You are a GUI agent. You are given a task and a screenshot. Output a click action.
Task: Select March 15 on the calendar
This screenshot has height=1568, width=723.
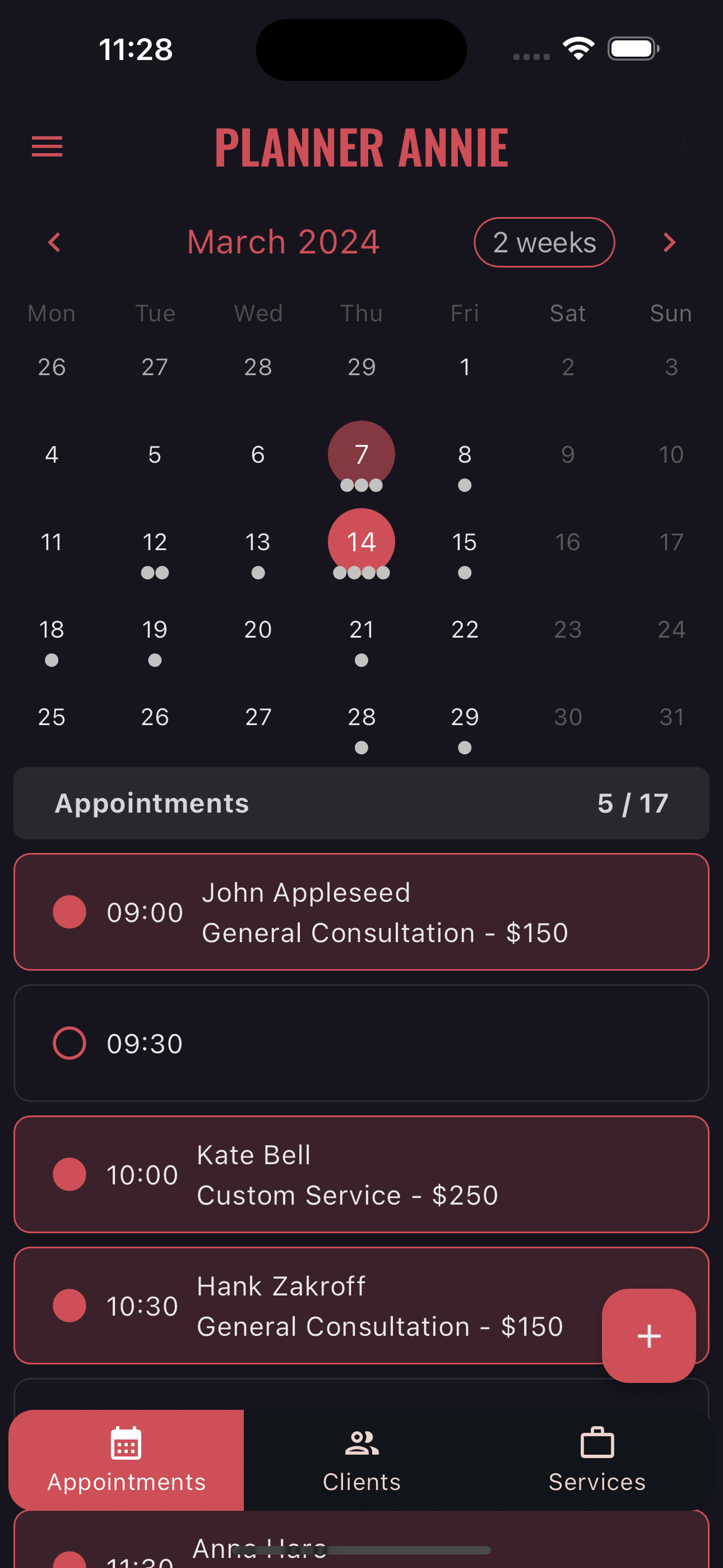point(465,542)
